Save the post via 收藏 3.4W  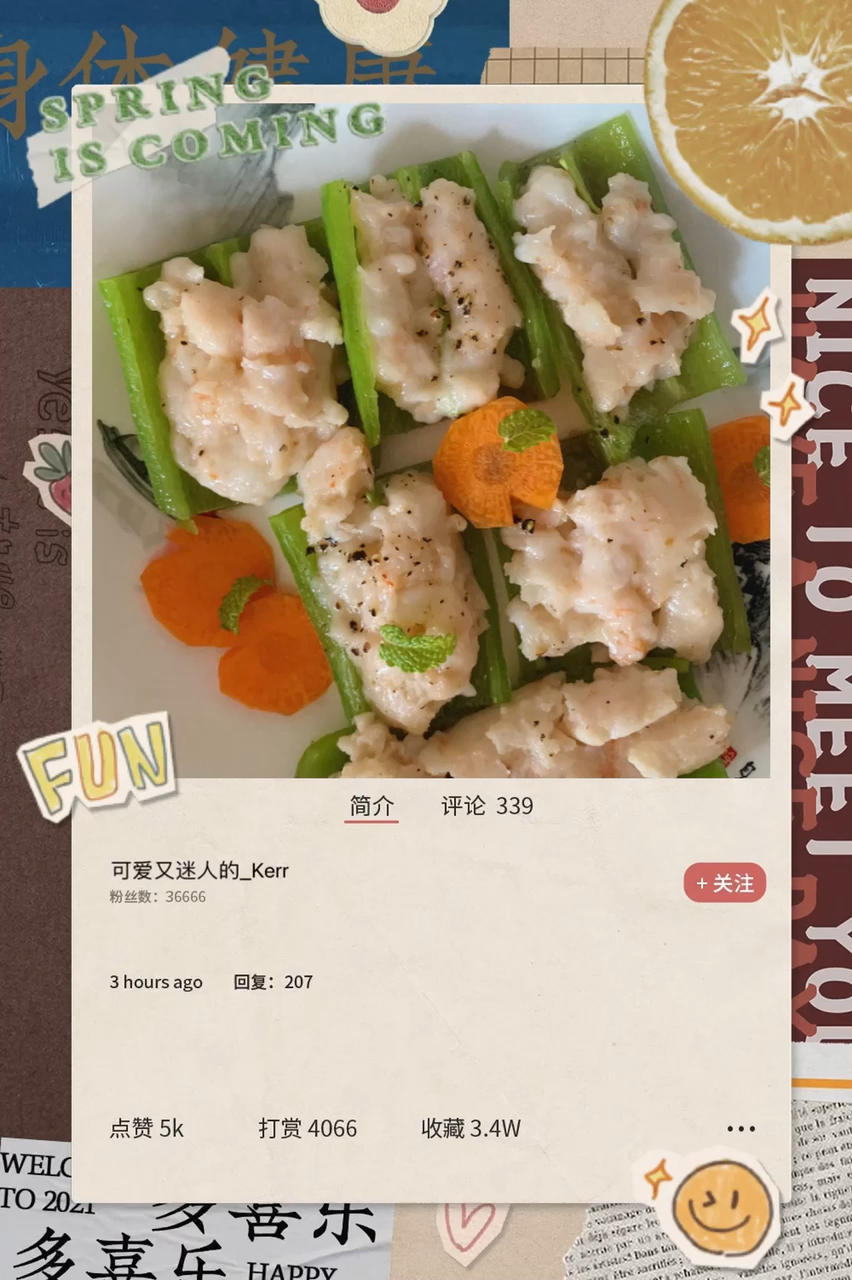(470, 1129)
